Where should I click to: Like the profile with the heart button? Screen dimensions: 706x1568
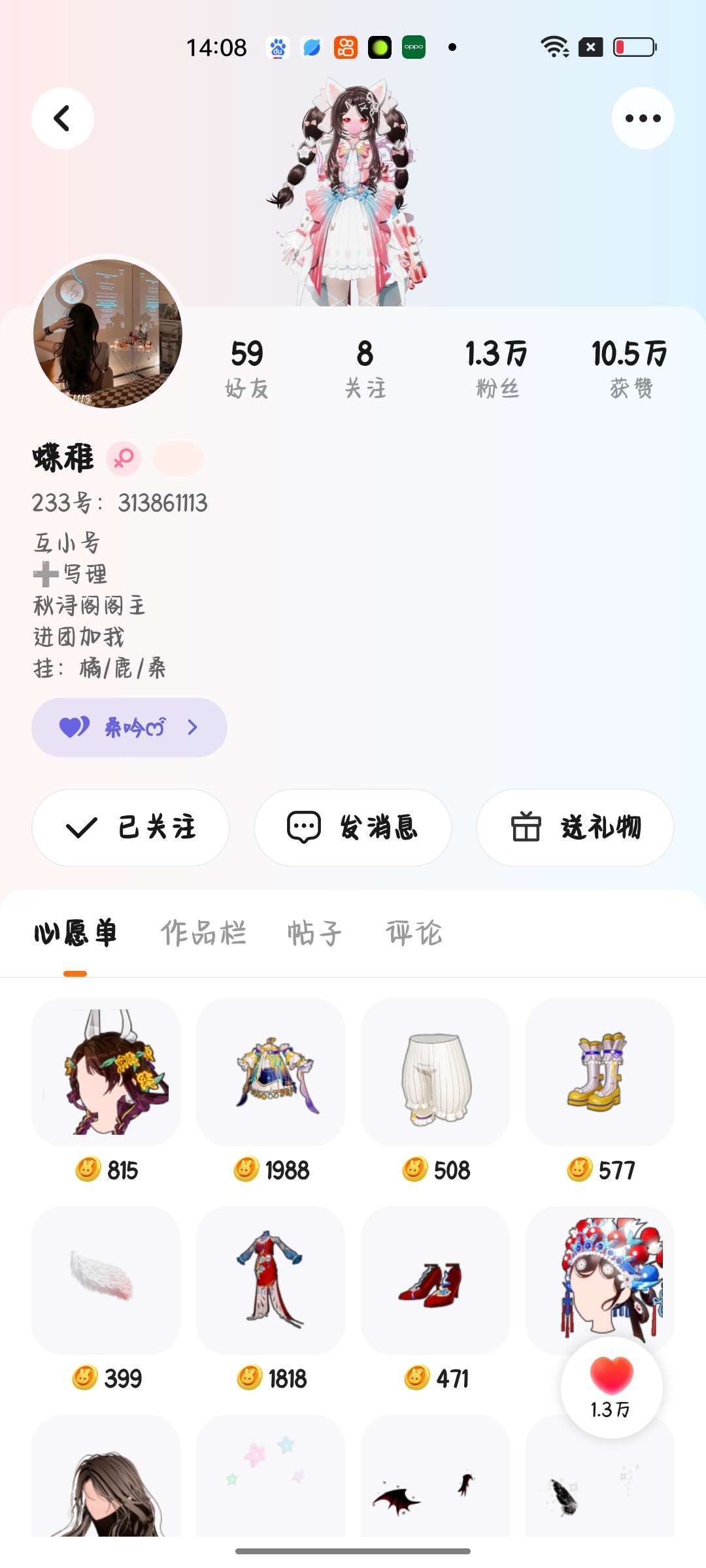[611, 1386]
